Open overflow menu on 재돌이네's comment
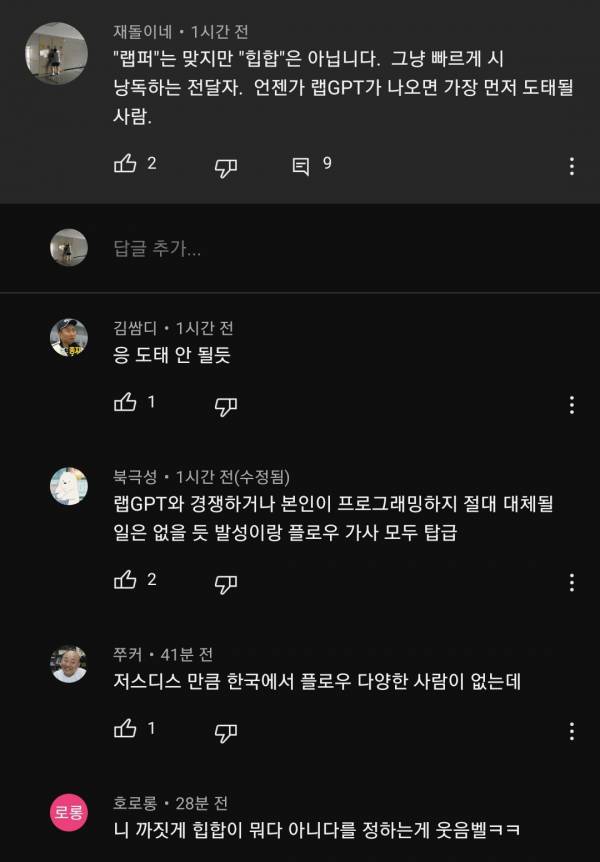This screenshot has height=862, width=600. point(571,166)
